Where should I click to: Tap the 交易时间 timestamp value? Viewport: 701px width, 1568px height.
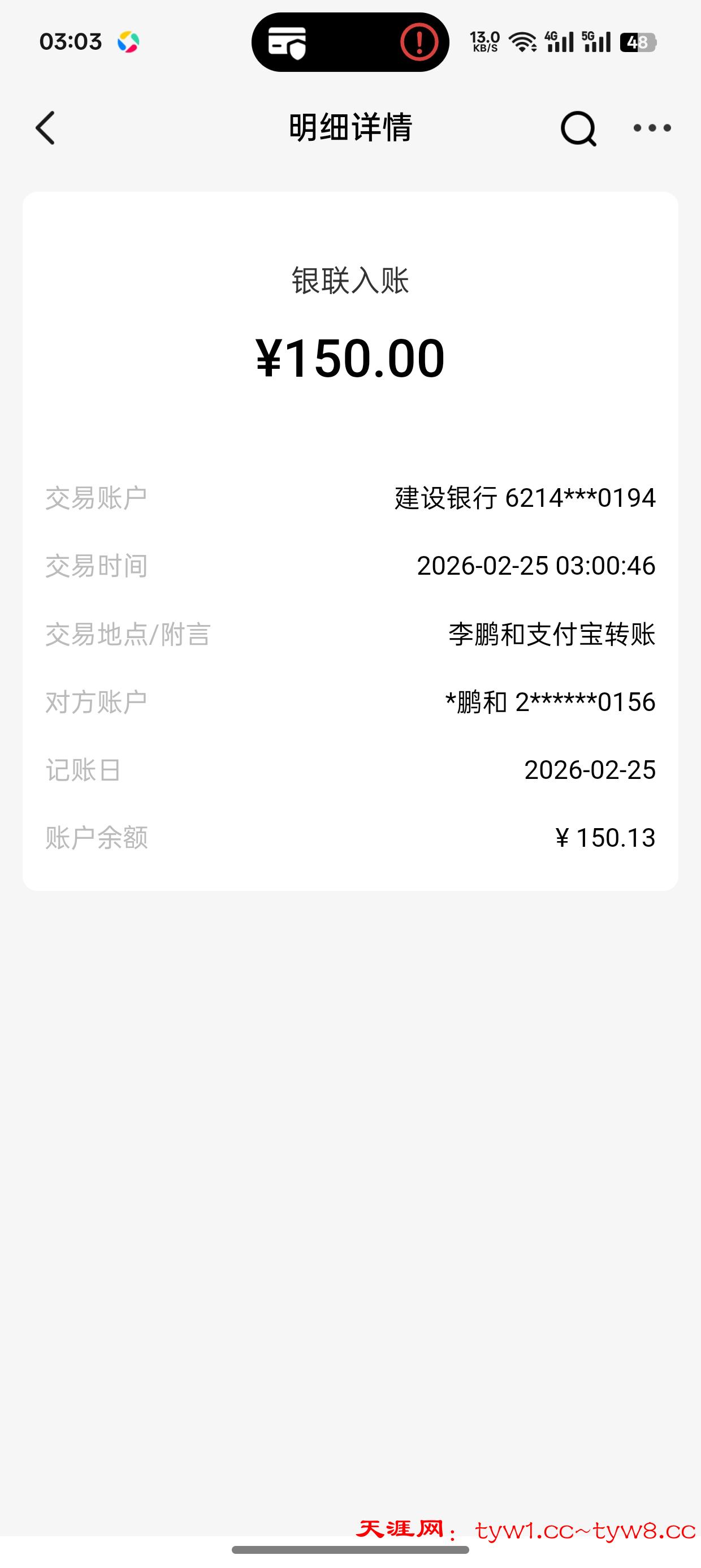pos(536,566)
